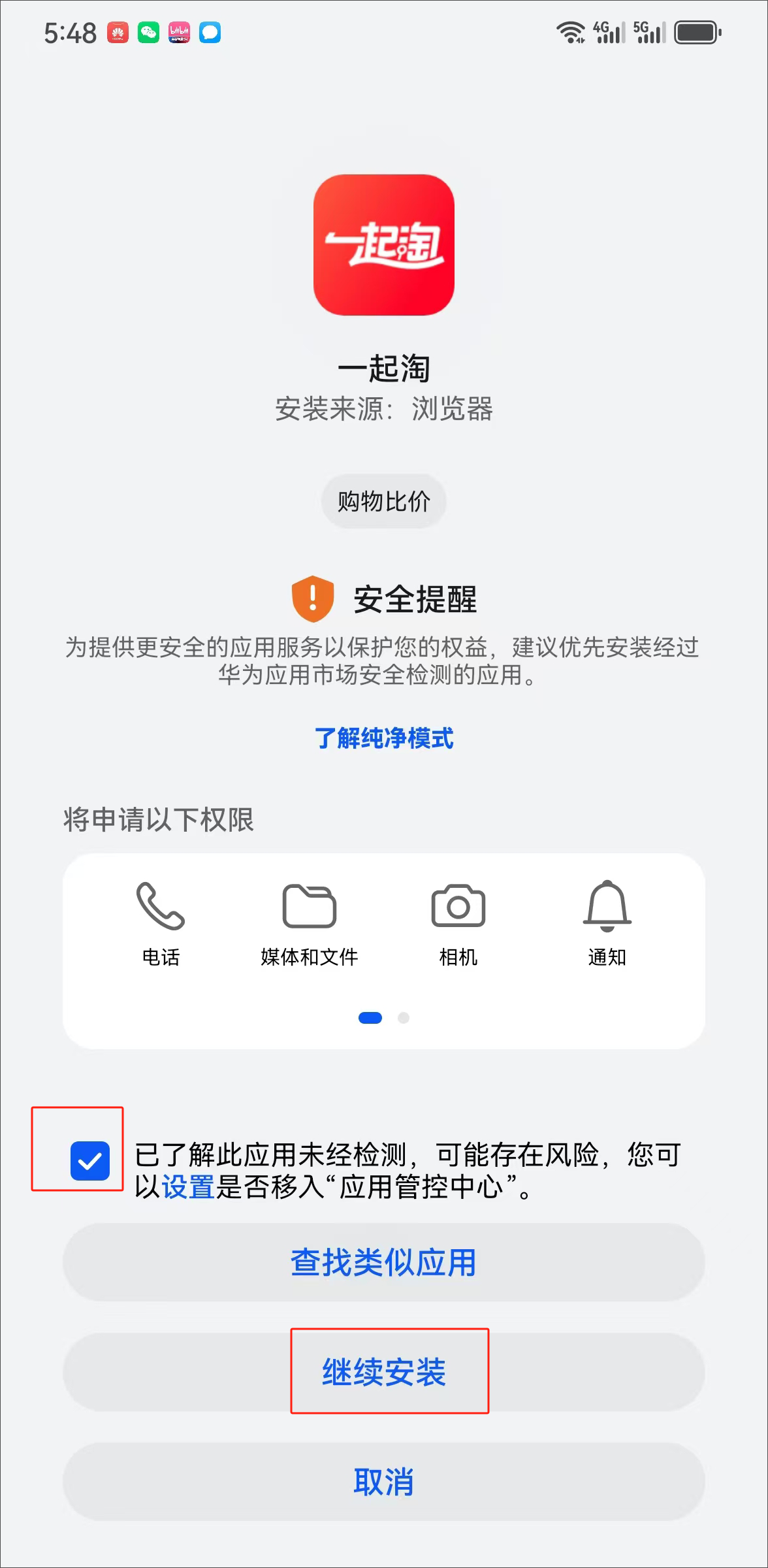The width and height of the screenshot is (768, 1568).
Task: Uncheck the risk acknowledgment checkbox
Action: click(x=90, y=1160)
